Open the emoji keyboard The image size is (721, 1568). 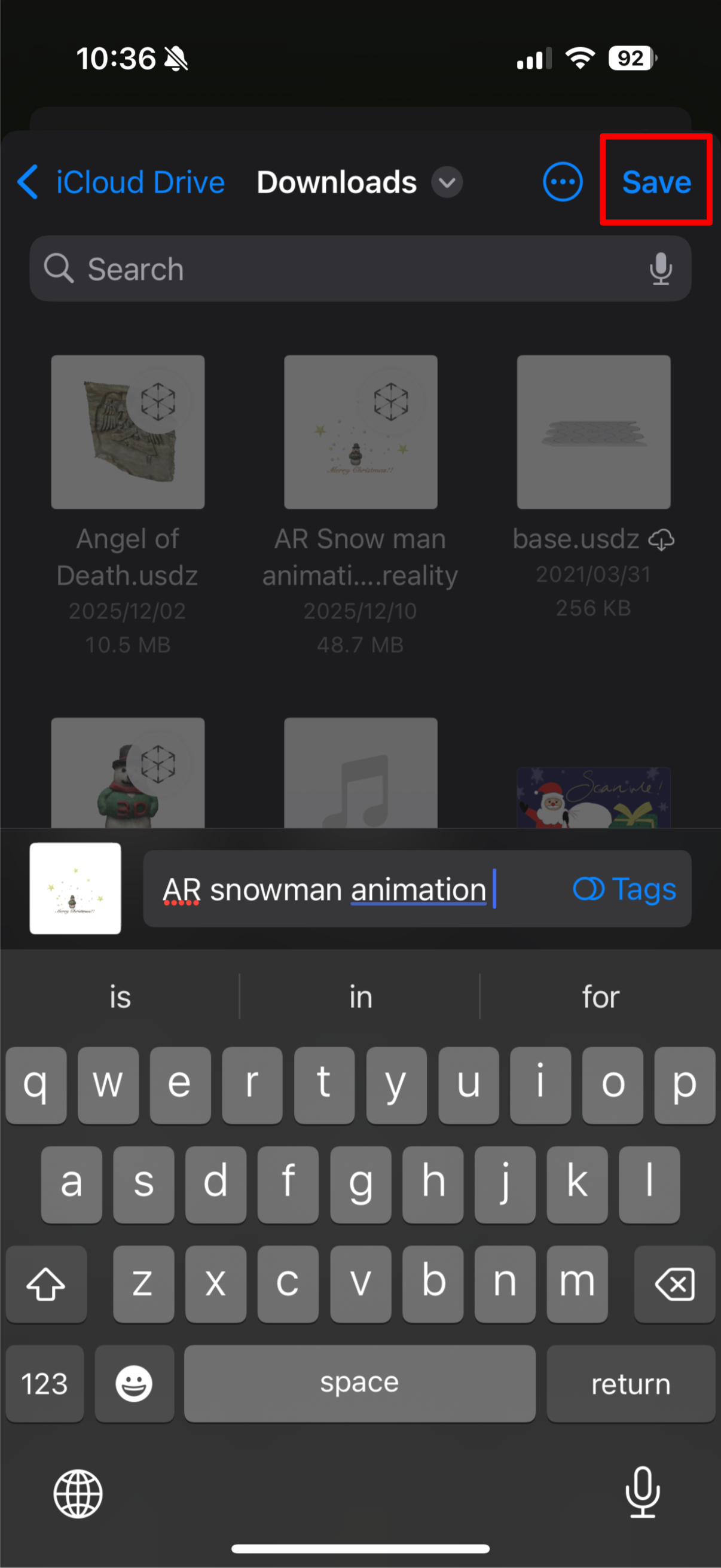(x=134, y=1384)
